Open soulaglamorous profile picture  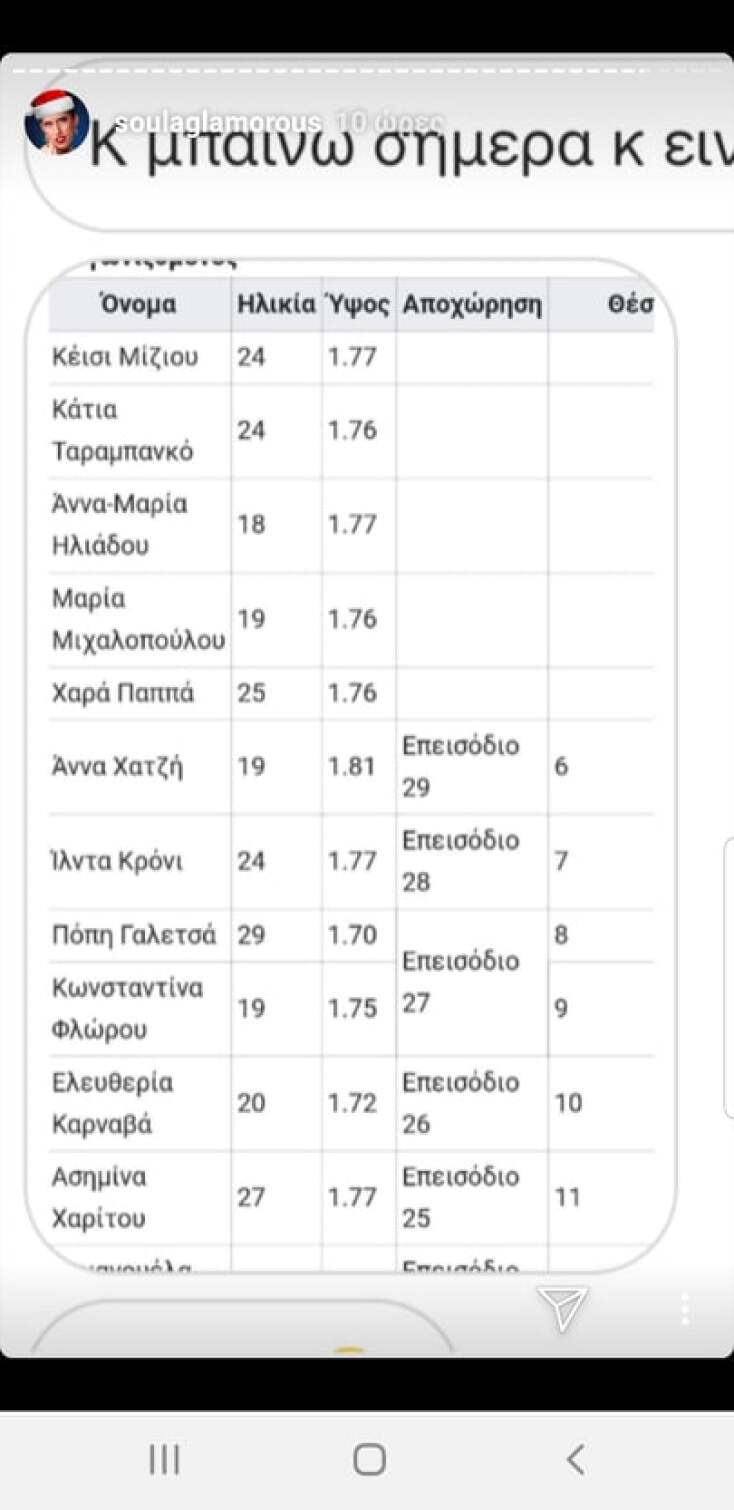coord(56,122)
